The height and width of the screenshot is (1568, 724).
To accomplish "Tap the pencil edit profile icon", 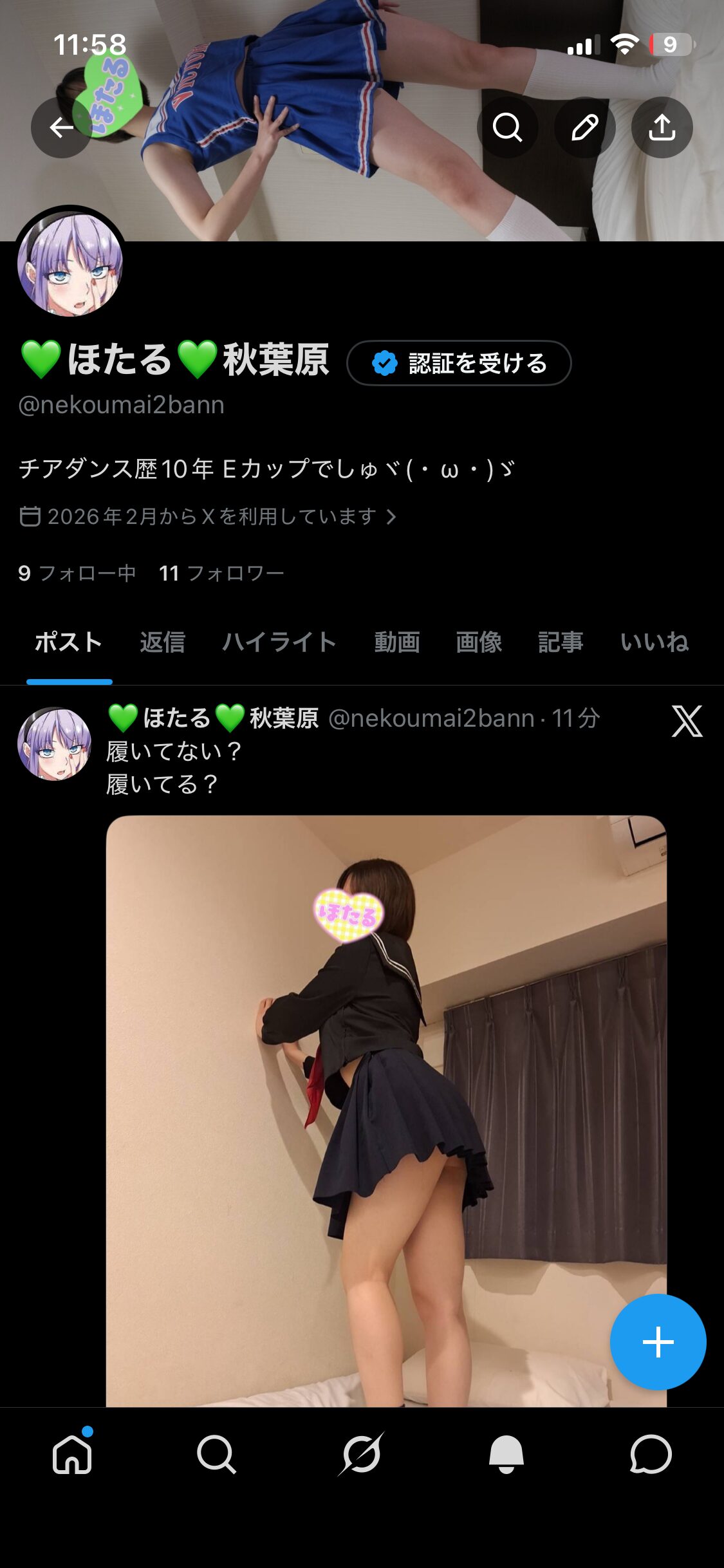I will [x=584, y=127].
